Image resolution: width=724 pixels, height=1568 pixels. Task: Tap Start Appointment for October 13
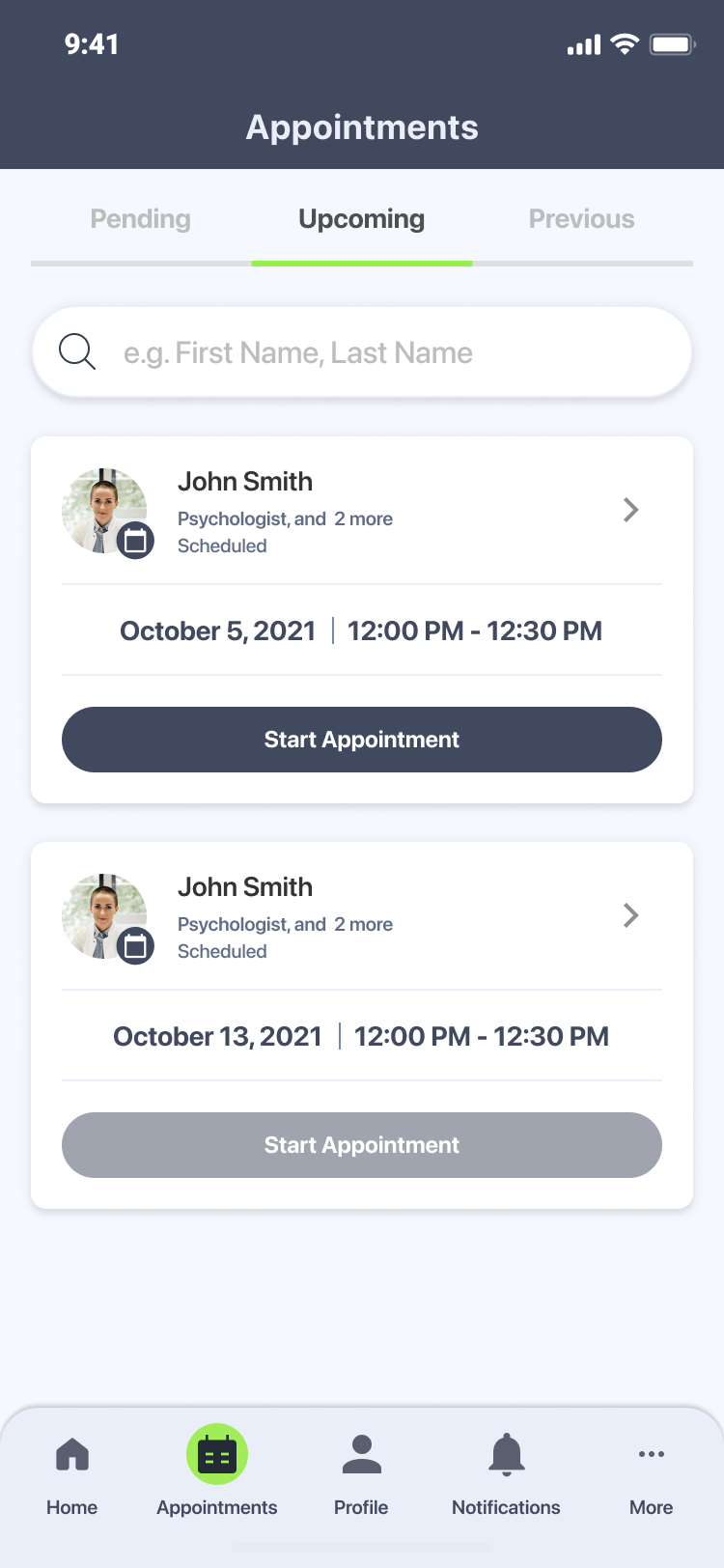tap(362, 1145)
